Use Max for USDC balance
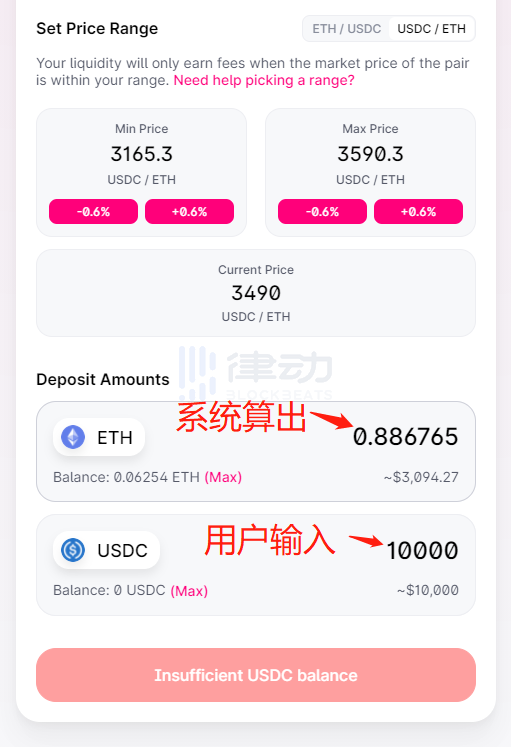This screenshot has width=511, height=747. tap(189, 591)
